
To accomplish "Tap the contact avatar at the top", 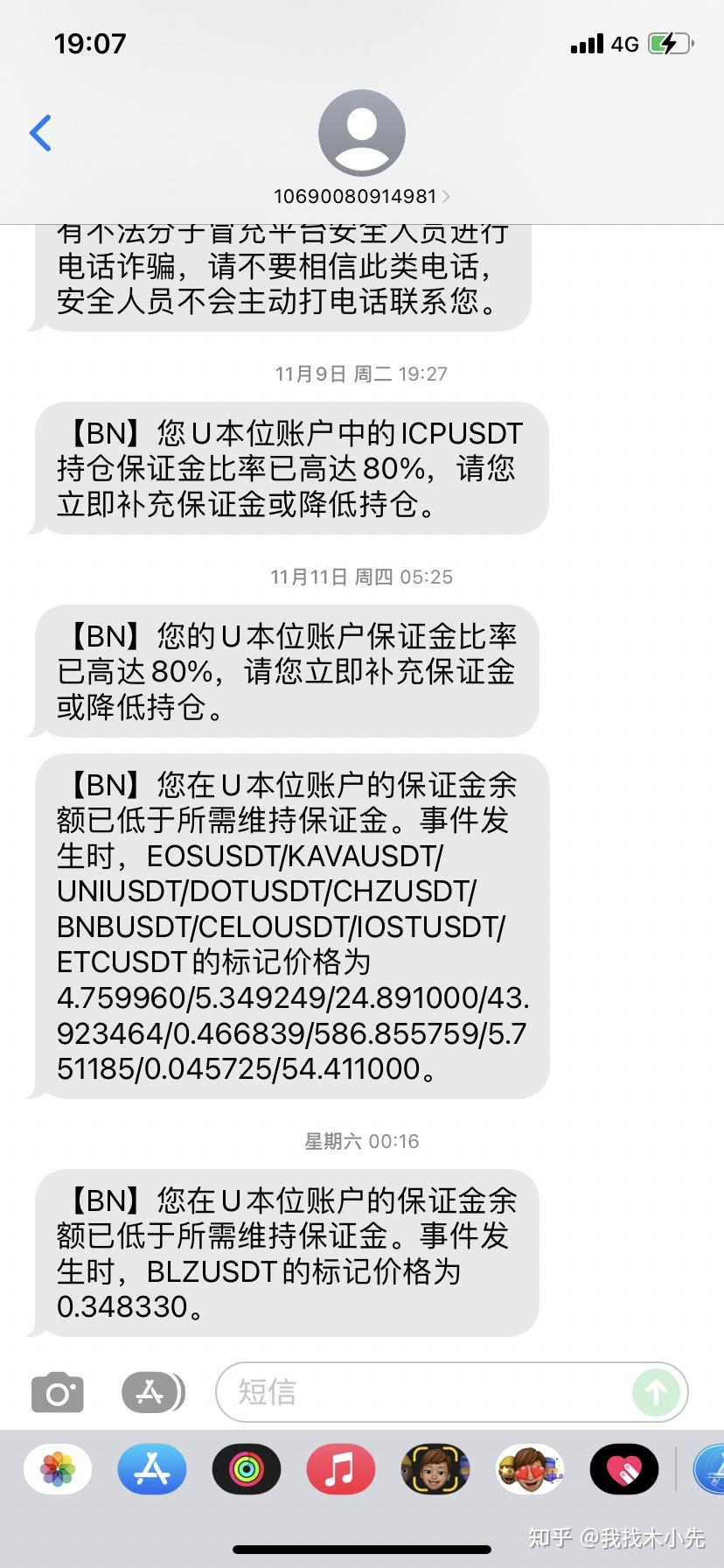I will [x=362, y=131].
